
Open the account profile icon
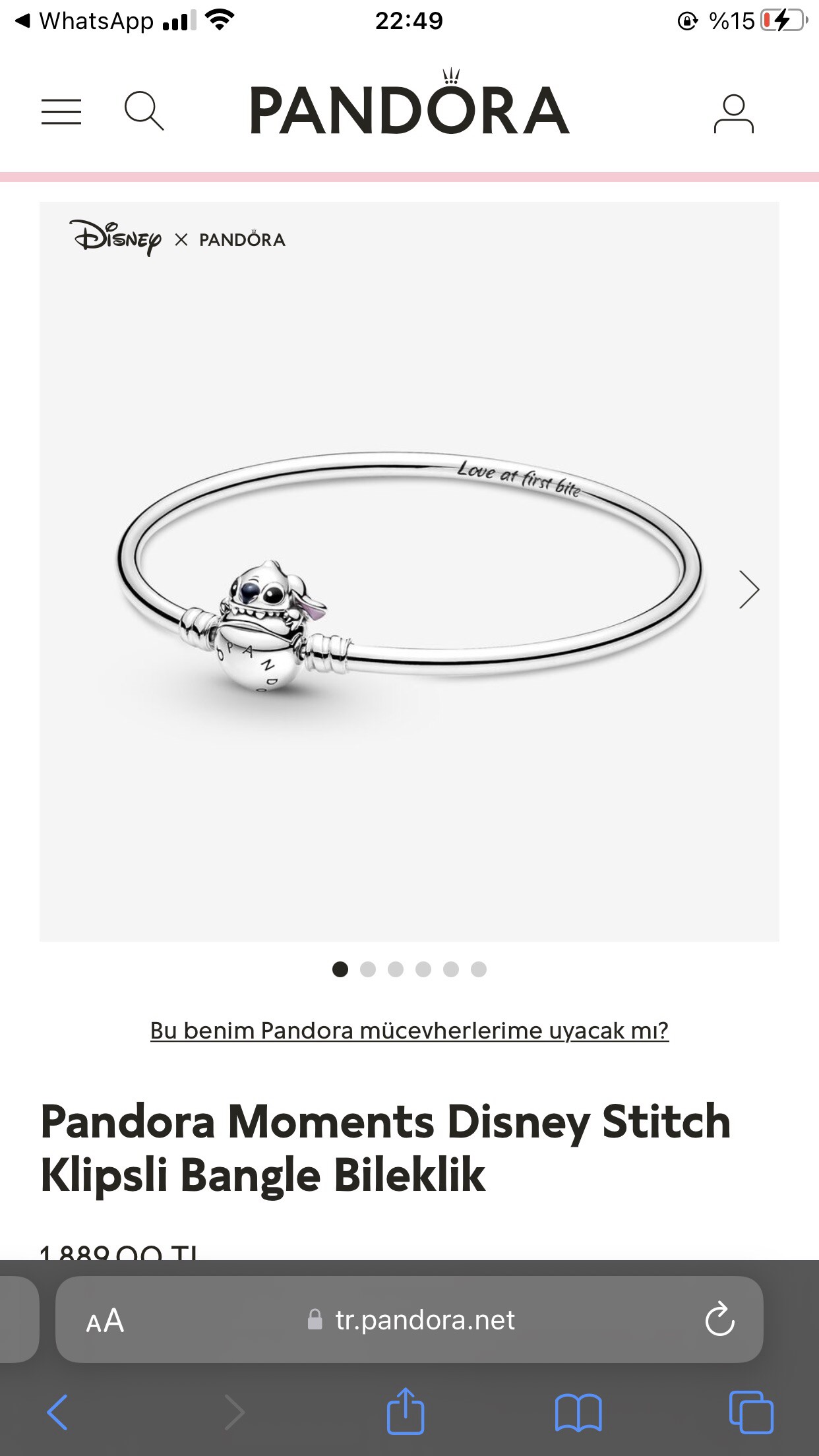(733, 113)
